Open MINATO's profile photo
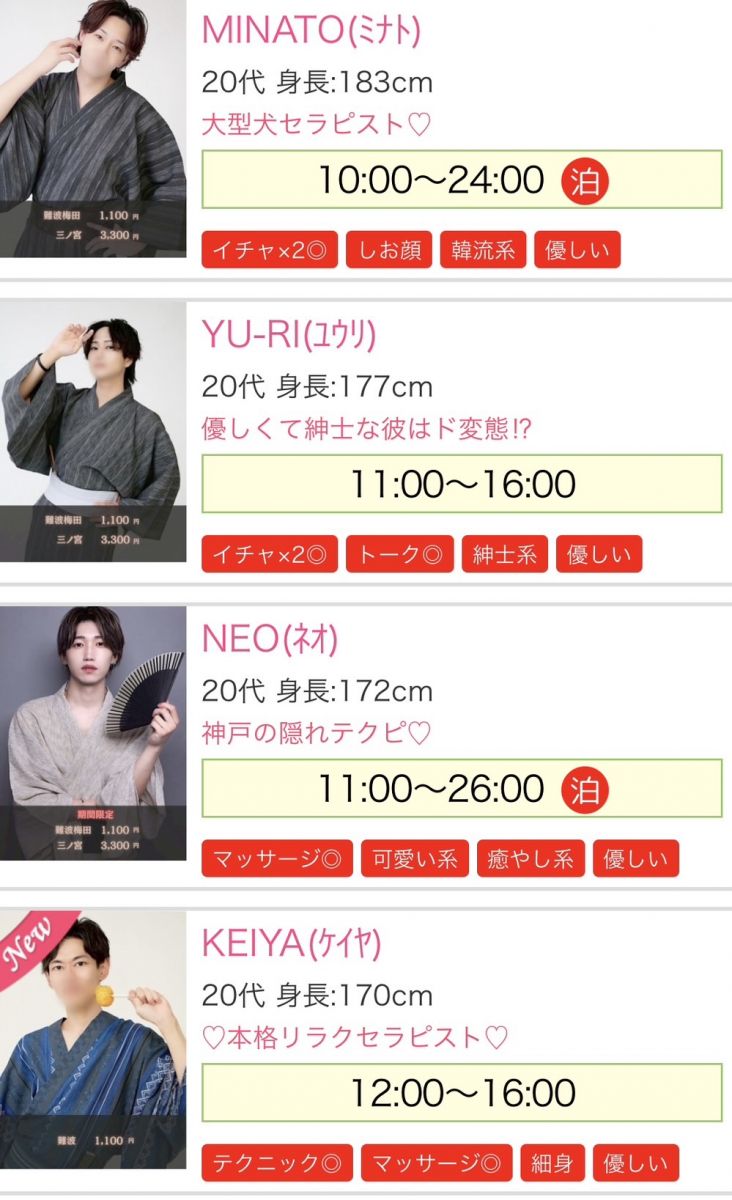The height and width of the screenshot is (1200, 732). pos(93,128)
